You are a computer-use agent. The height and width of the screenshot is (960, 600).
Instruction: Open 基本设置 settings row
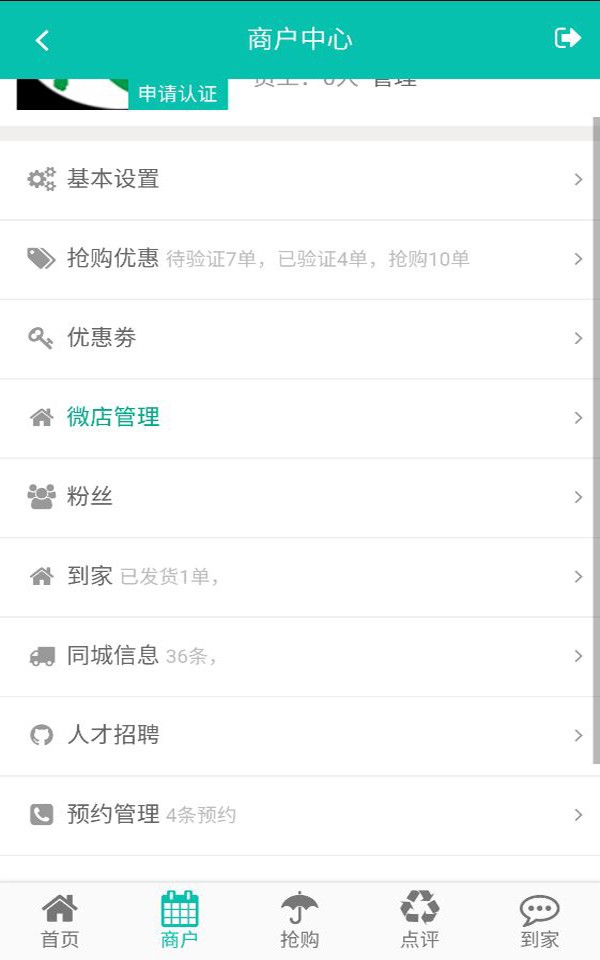(300, 180)
